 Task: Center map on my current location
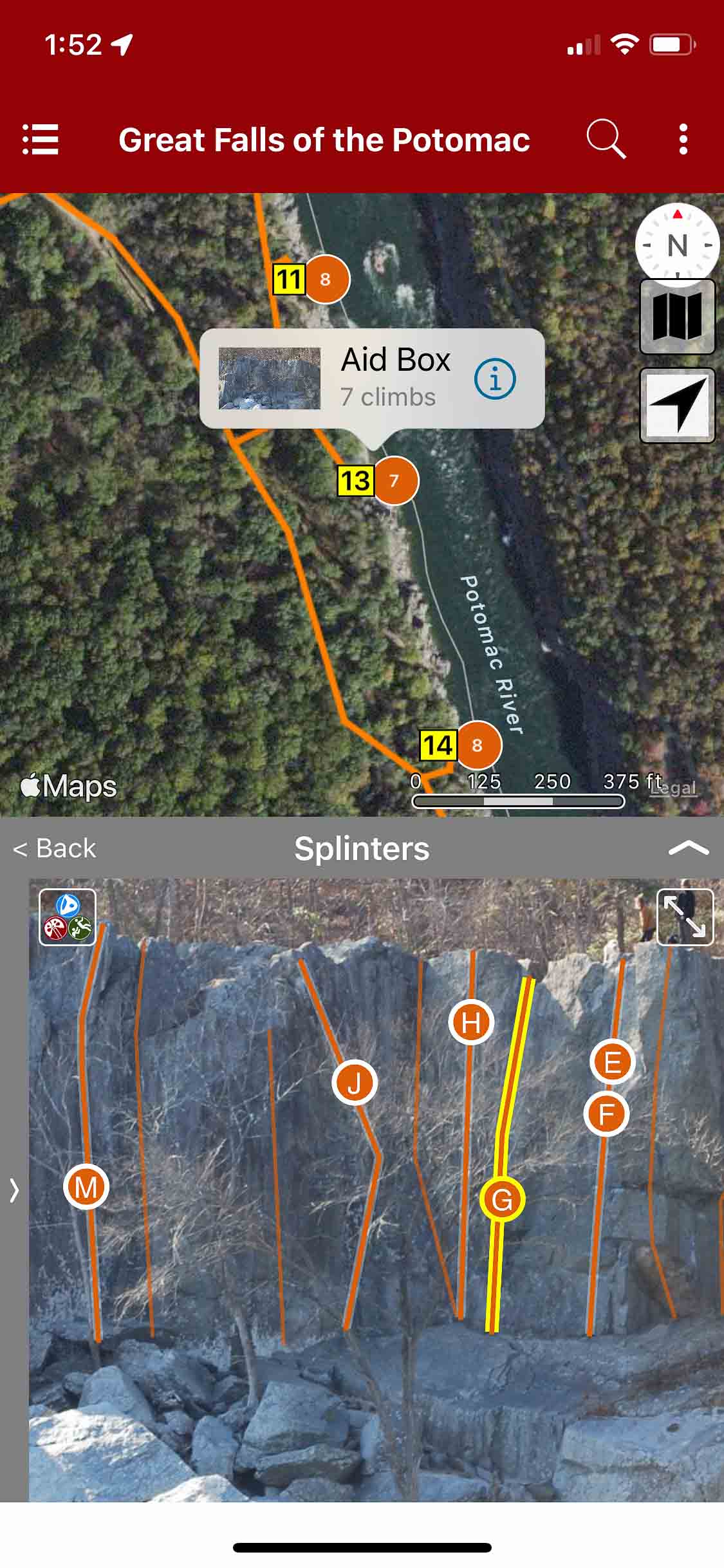pos(677,406)
